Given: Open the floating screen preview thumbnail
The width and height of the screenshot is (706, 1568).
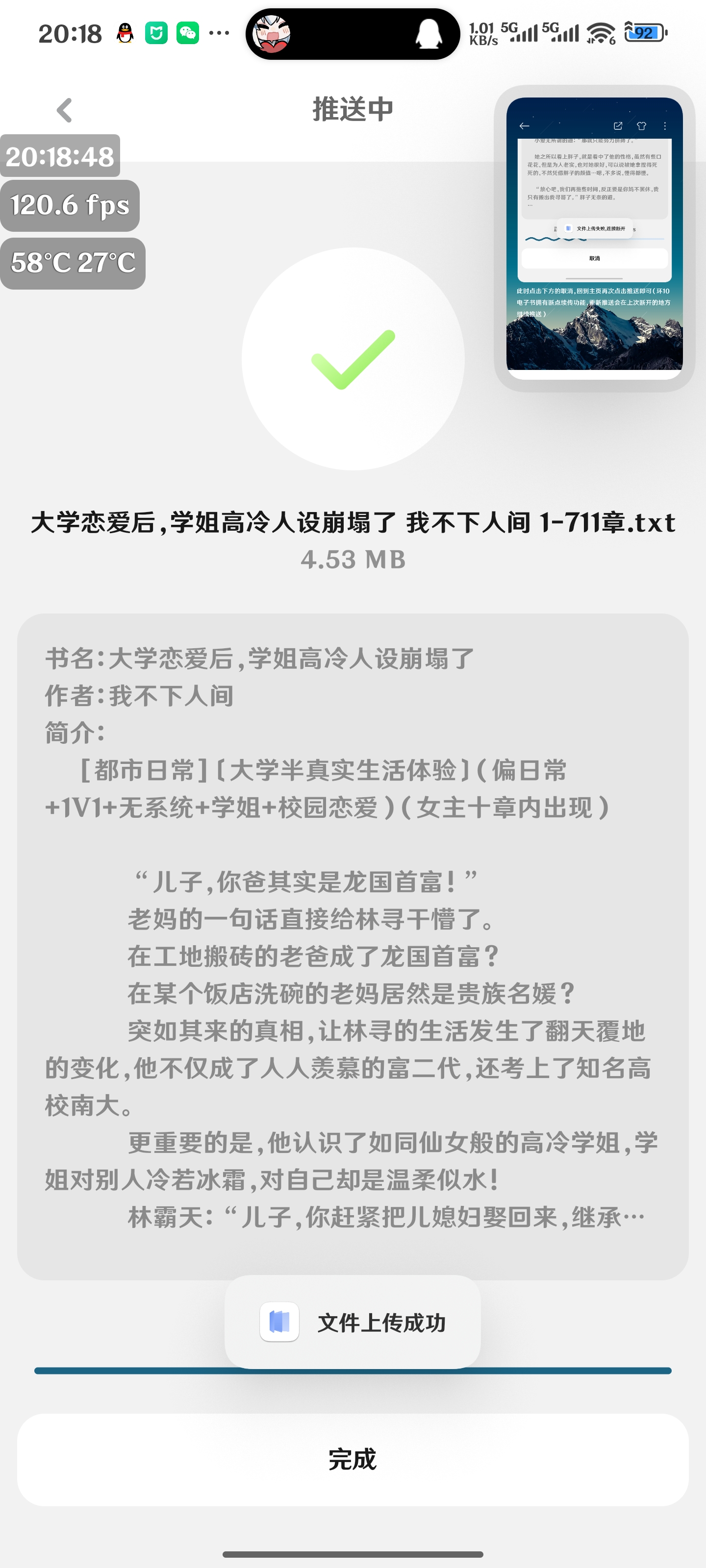Looking at the screenshot, I should pos(594,237).
